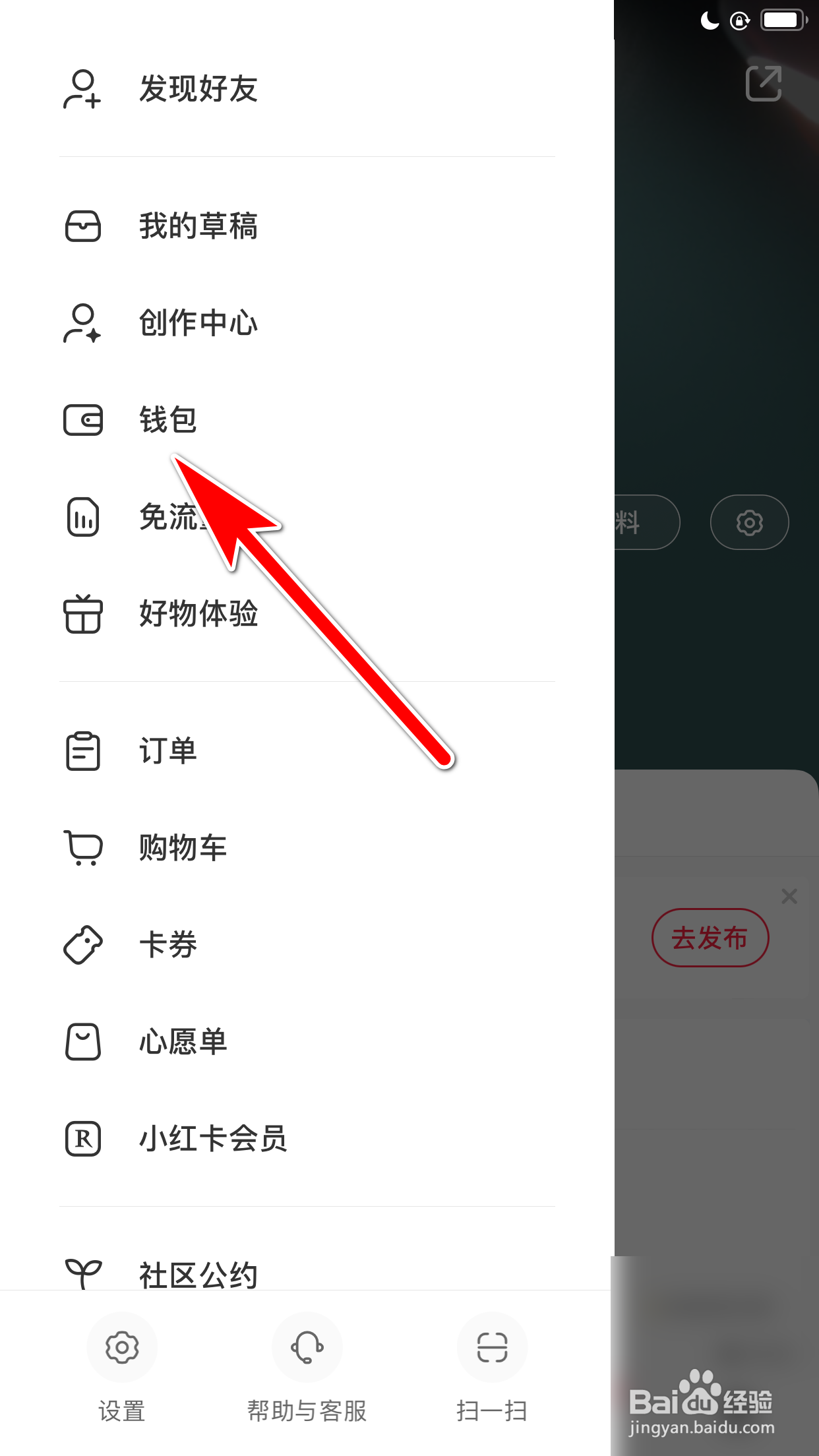Open the 购物车 shopping cart icon
Image resolution: width=819 pixels, height=1456 pixels.
(x=82, y=848)
